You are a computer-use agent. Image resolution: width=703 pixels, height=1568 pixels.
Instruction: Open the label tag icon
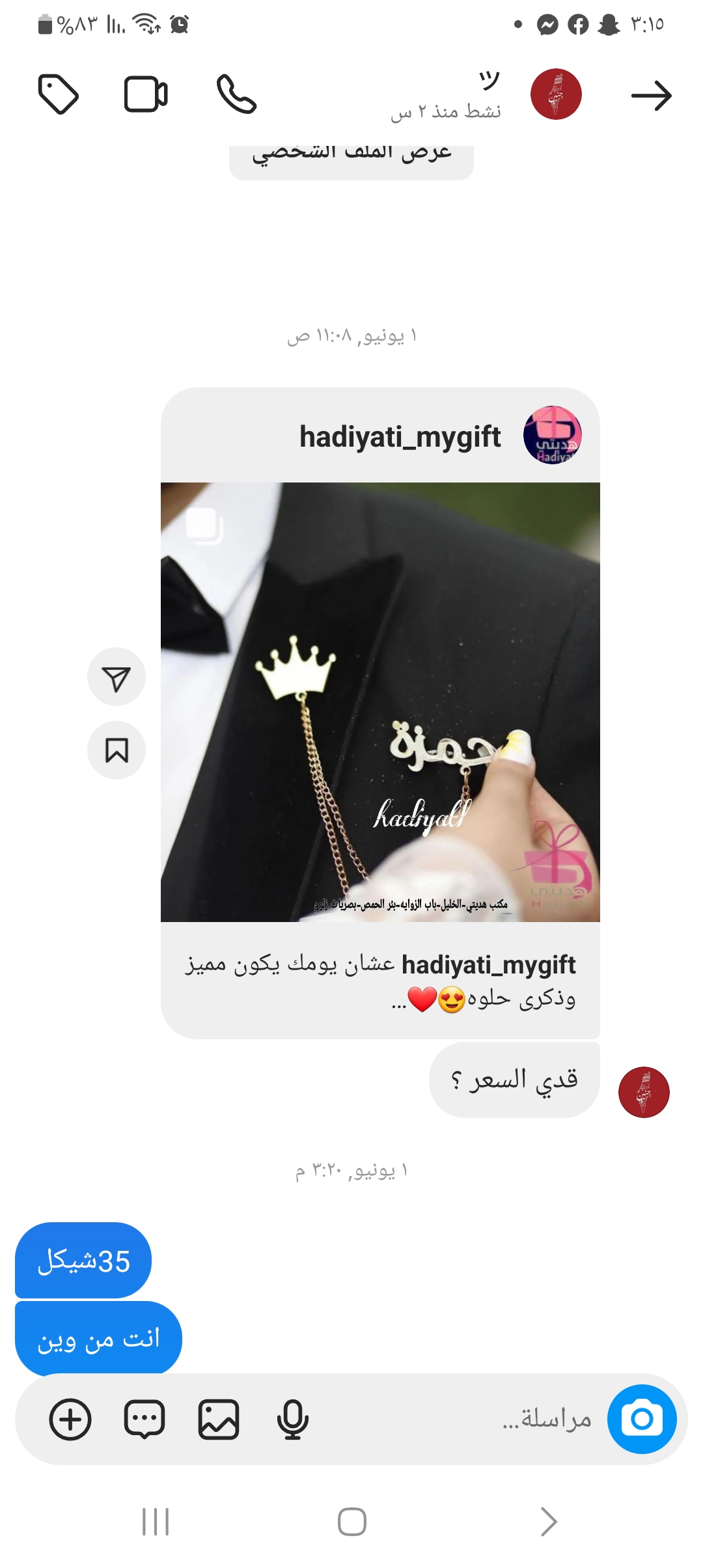click(x=58, y=95)
